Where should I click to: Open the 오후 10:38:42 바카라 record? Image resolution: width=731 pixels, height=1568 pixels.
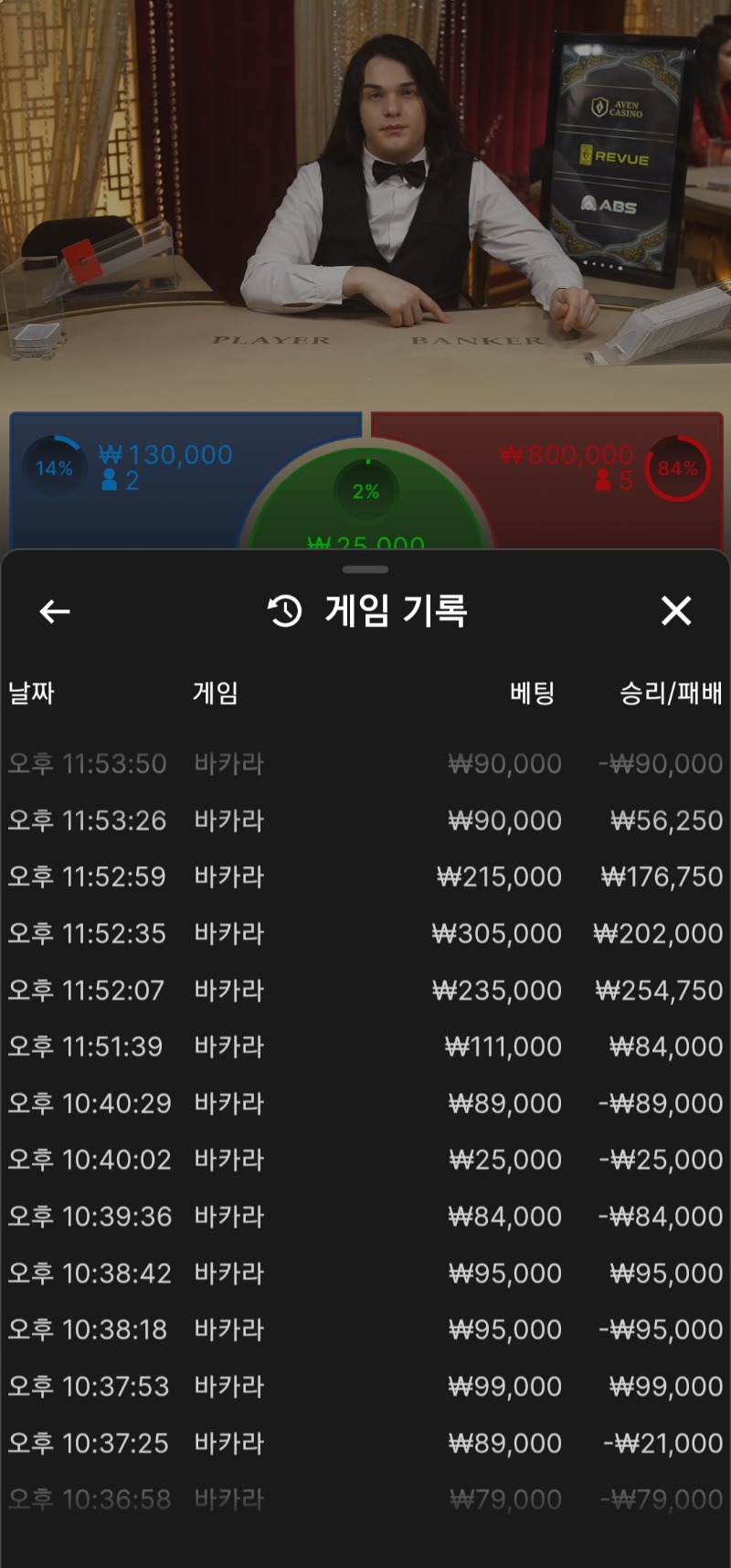click(365, 1274)
